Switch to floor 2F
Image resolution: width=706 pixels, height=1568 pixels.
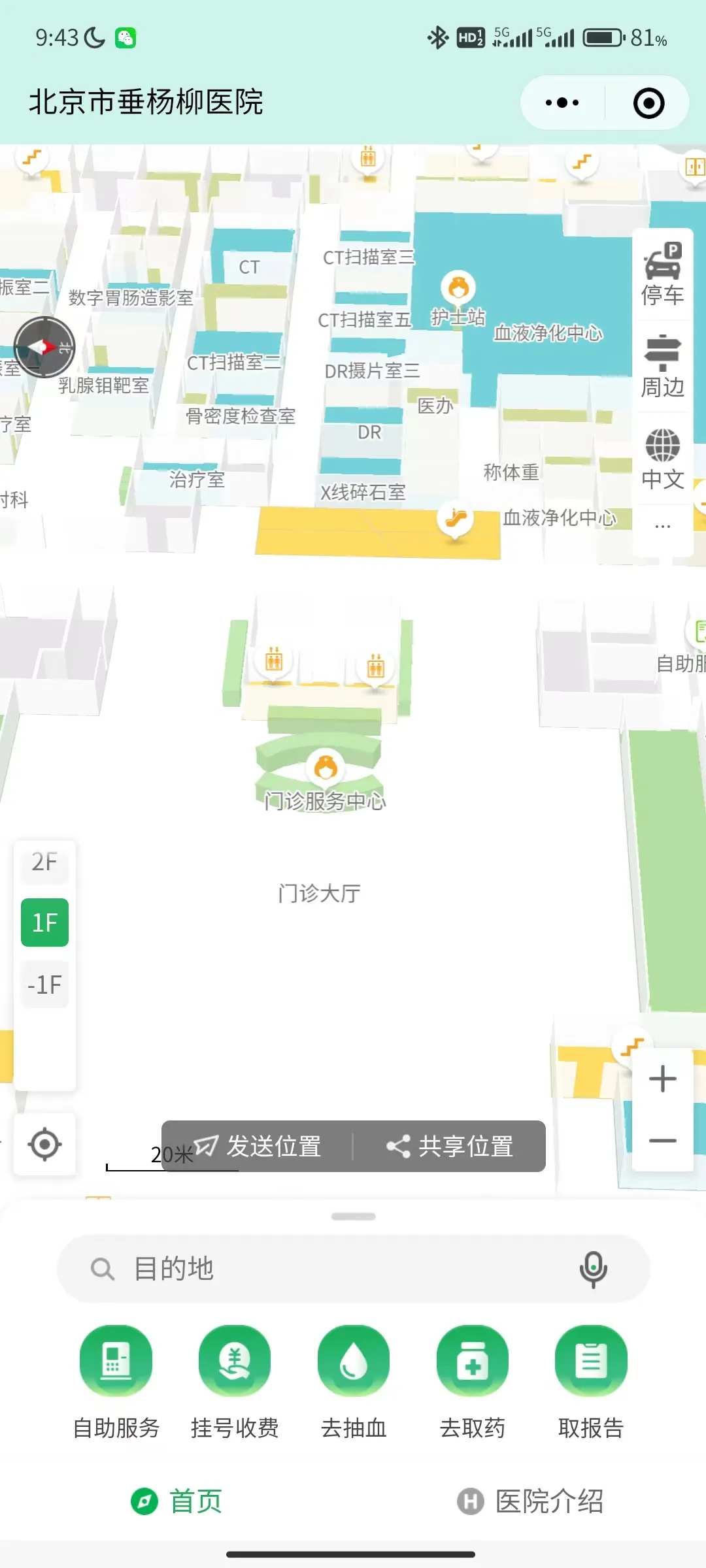pyautogui.click(x=44, y=862)
